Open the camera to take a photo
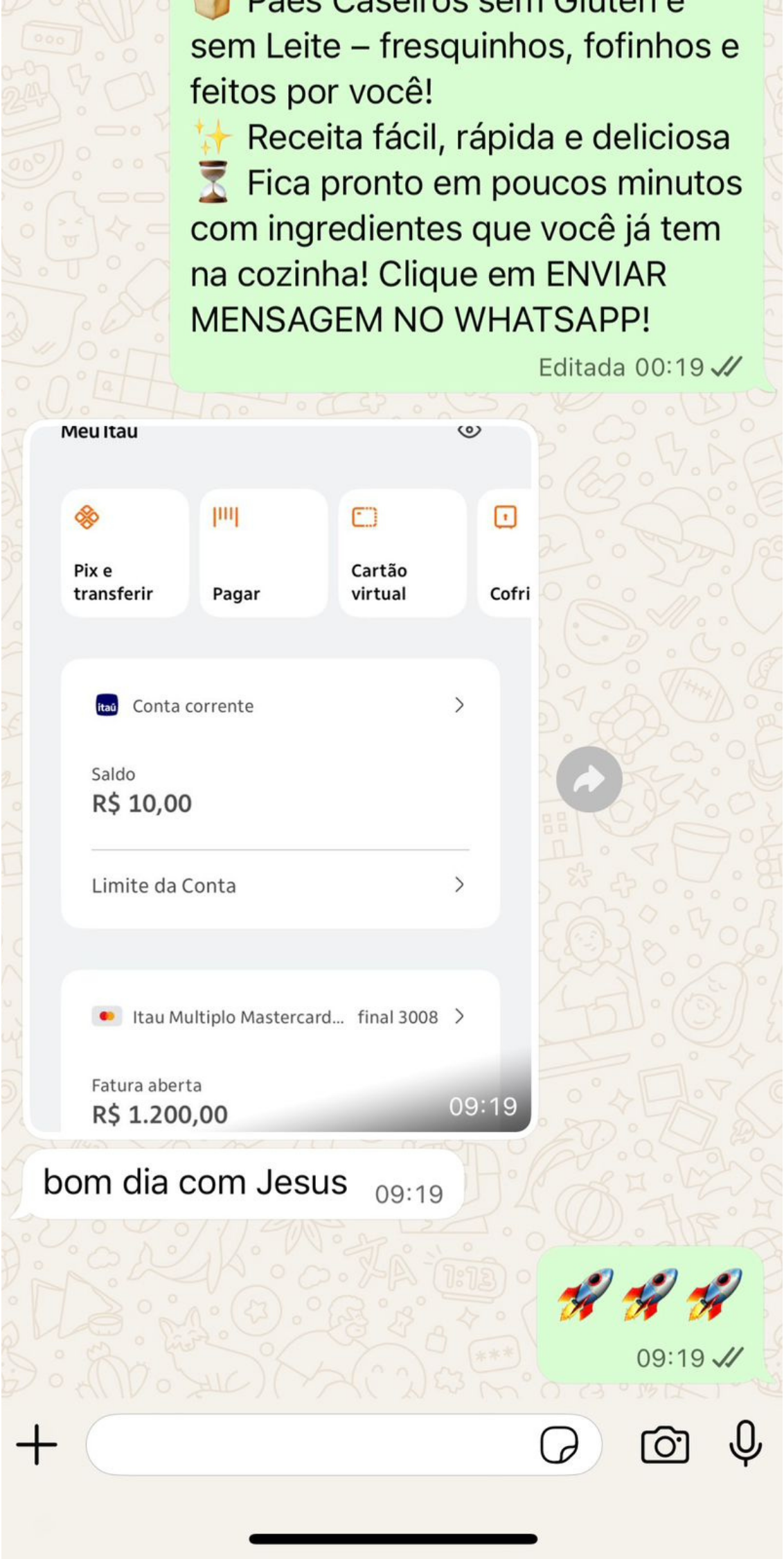Screen dimensions: 784x1559 point(665,1445)
